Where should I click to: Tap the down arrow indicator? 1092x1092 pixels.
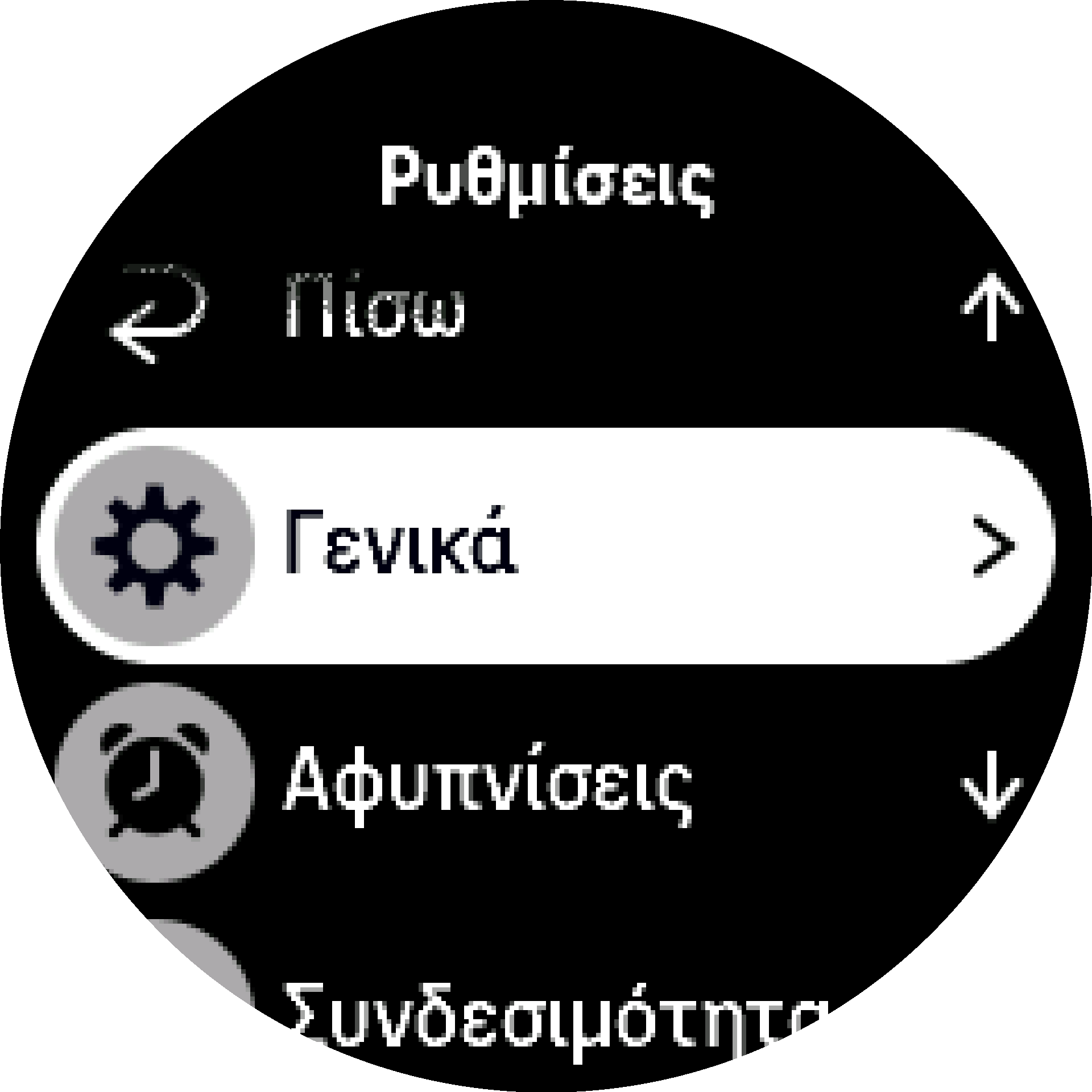[x=992, y=784]
